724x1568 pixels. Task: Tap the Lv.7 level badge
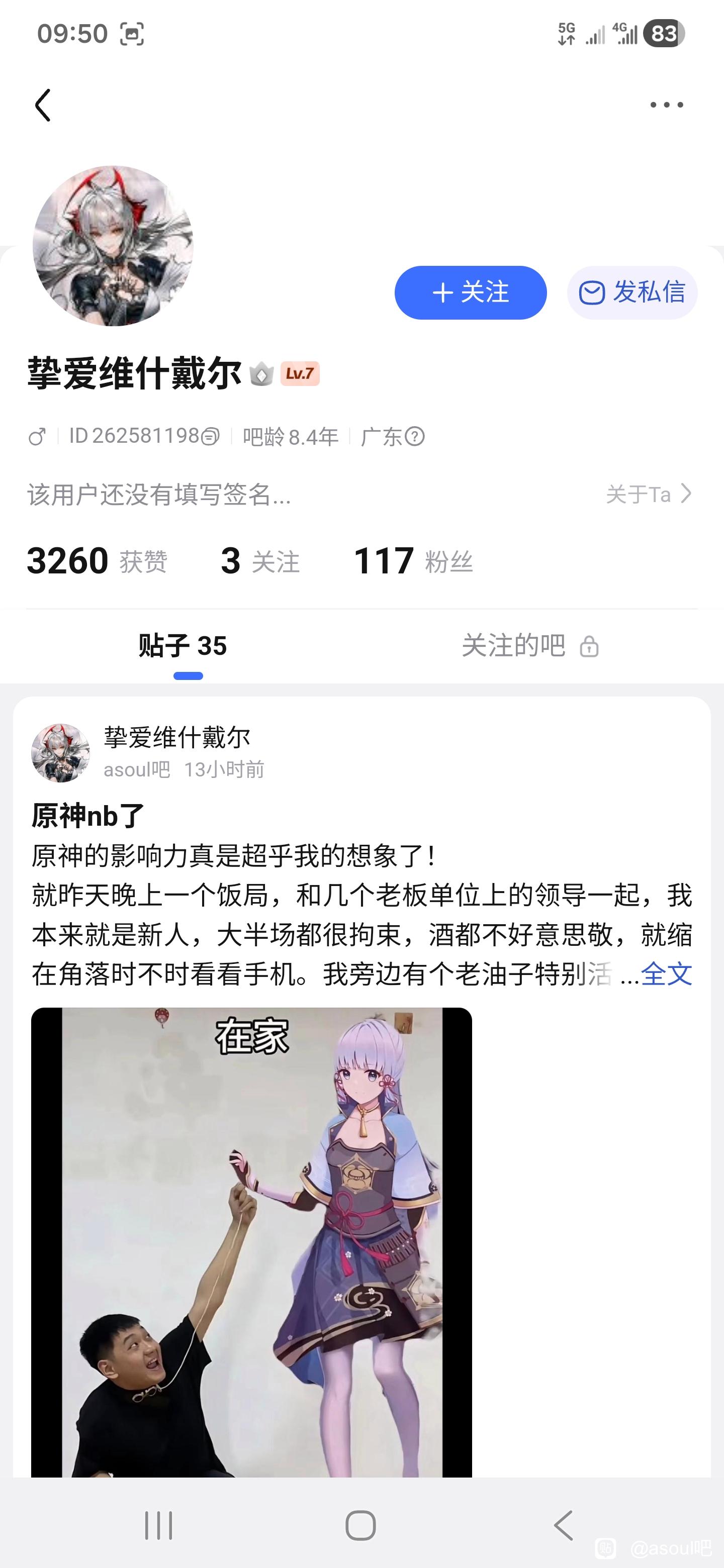(300, 373)
